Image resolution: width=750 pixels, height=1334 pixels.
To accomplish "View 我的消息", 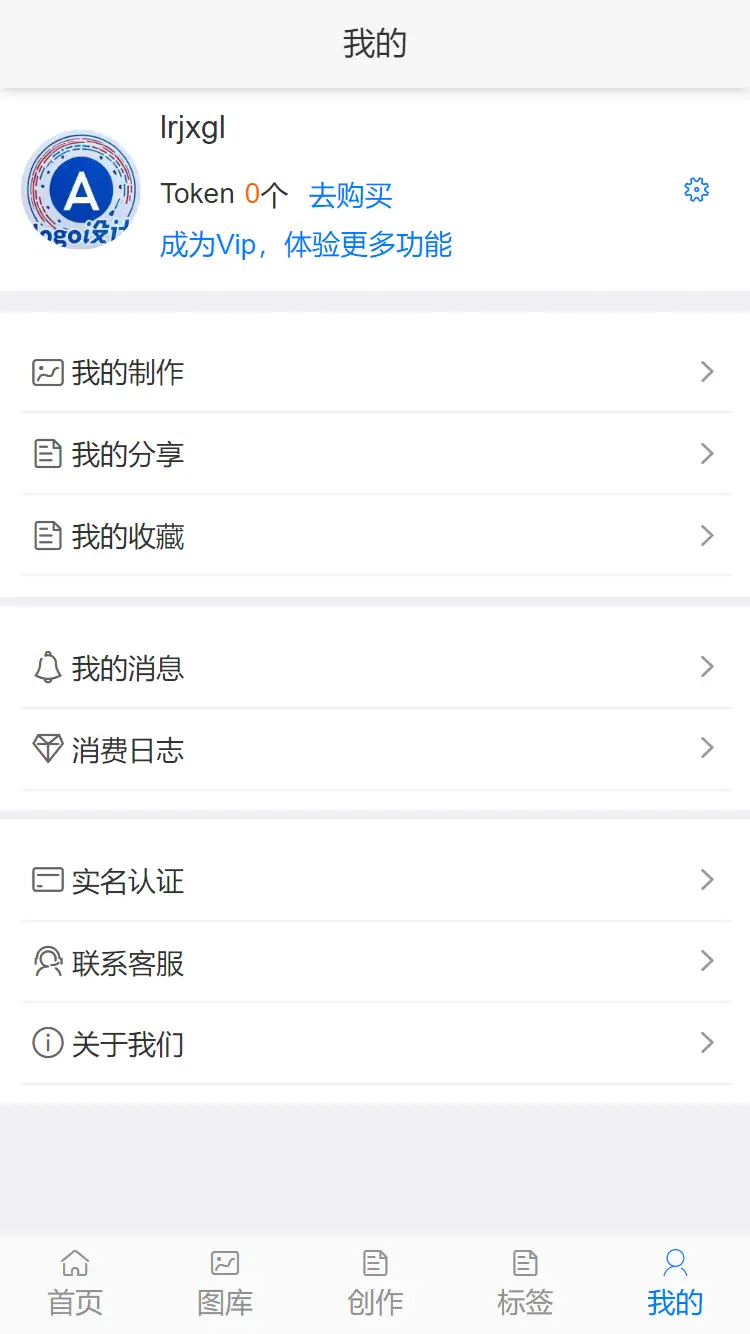I will (376, 667).
